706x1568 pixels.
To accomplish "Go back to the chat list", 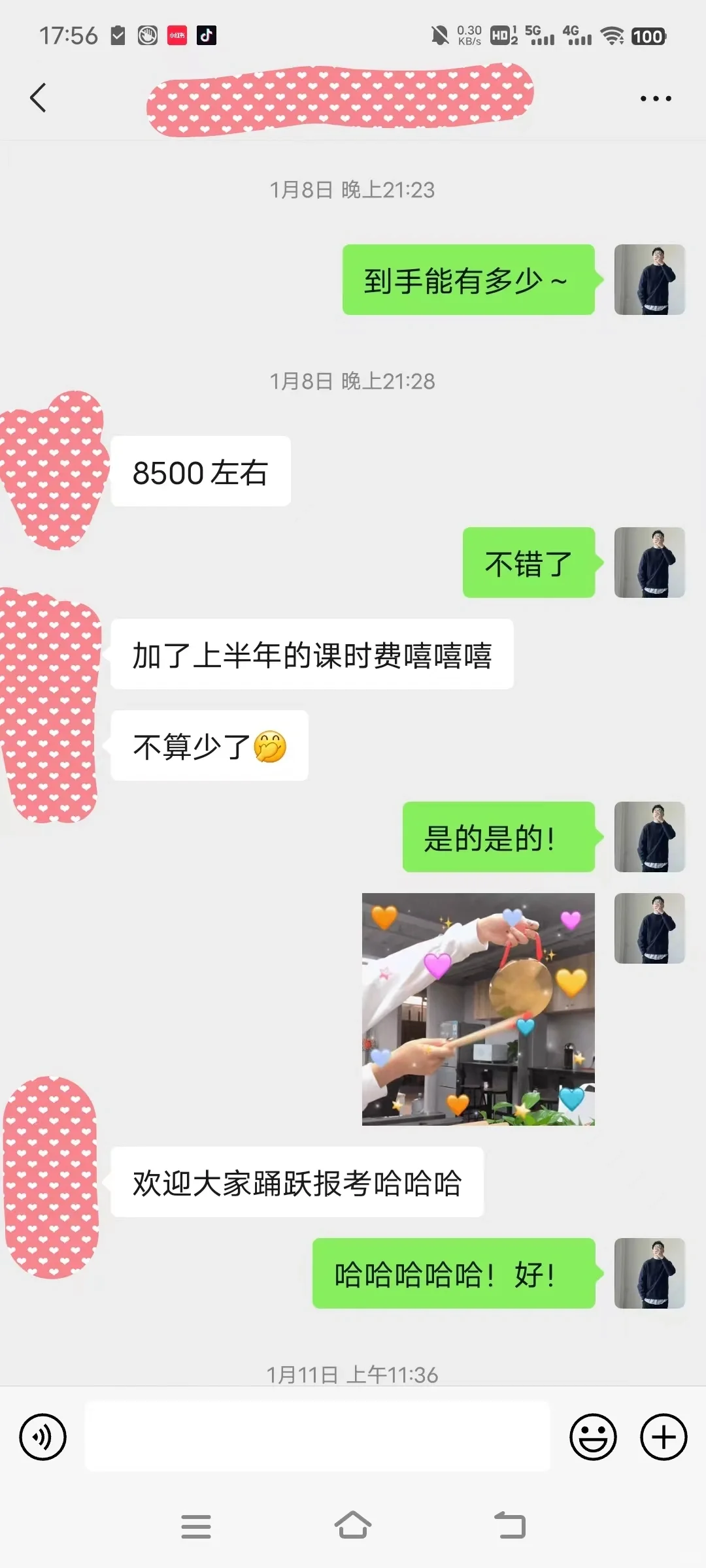I will [38, 98].
